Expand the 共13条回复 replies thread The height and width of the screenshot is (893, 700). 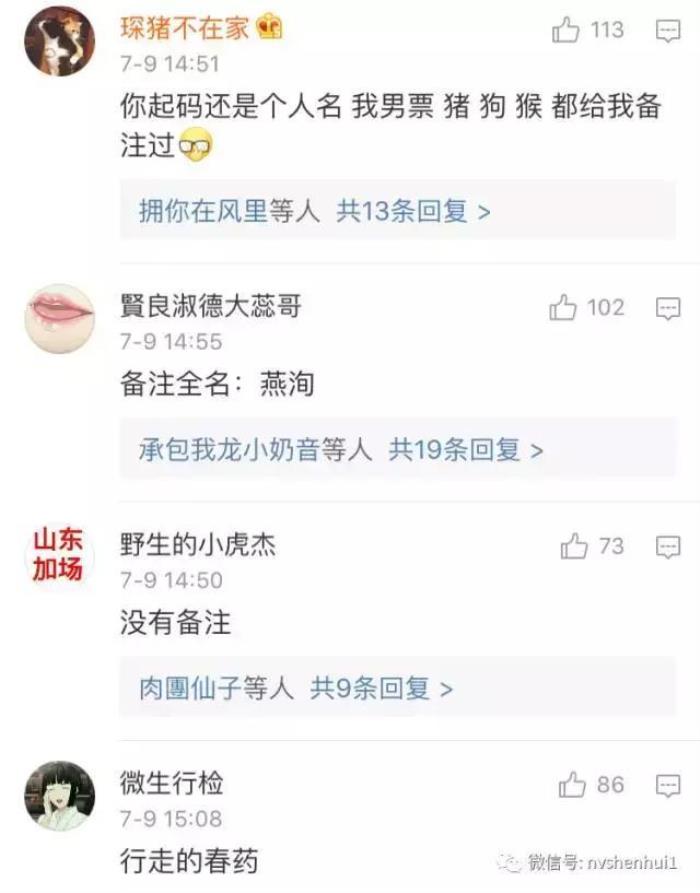[x=413, y=211]
